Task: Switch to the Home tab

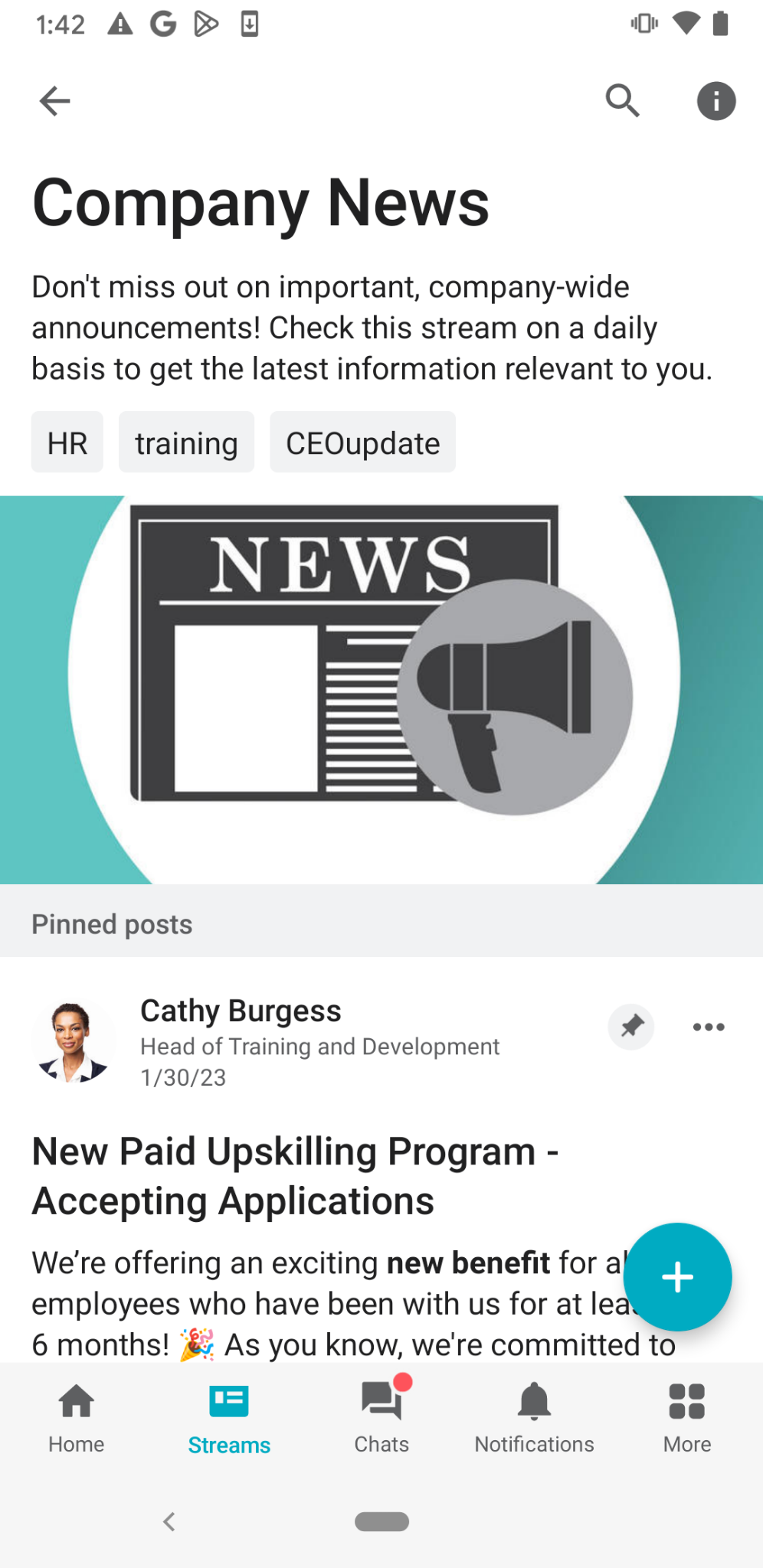Action: (77, 1418)
